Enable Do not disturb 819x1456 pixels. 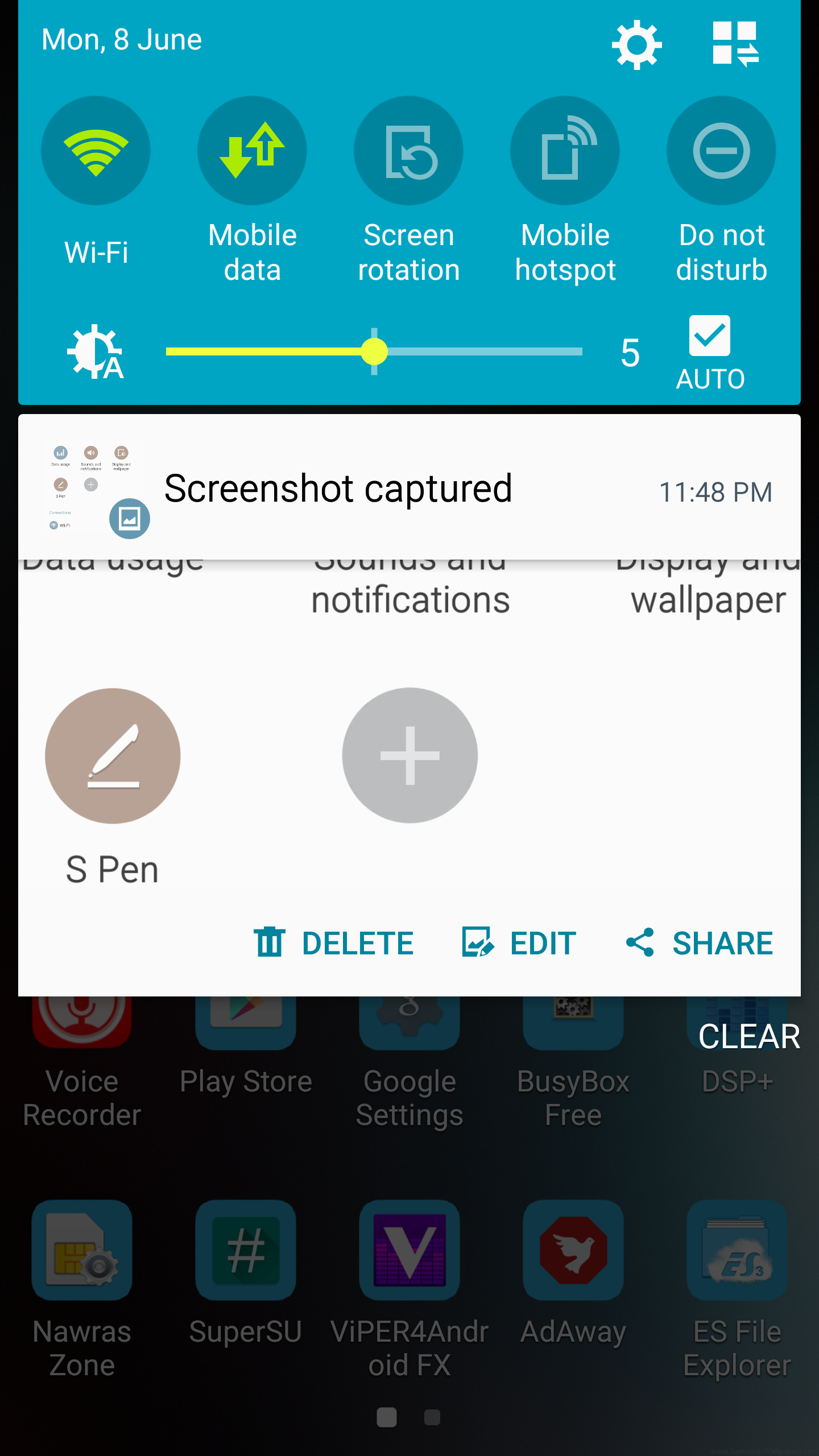[721, 151]
